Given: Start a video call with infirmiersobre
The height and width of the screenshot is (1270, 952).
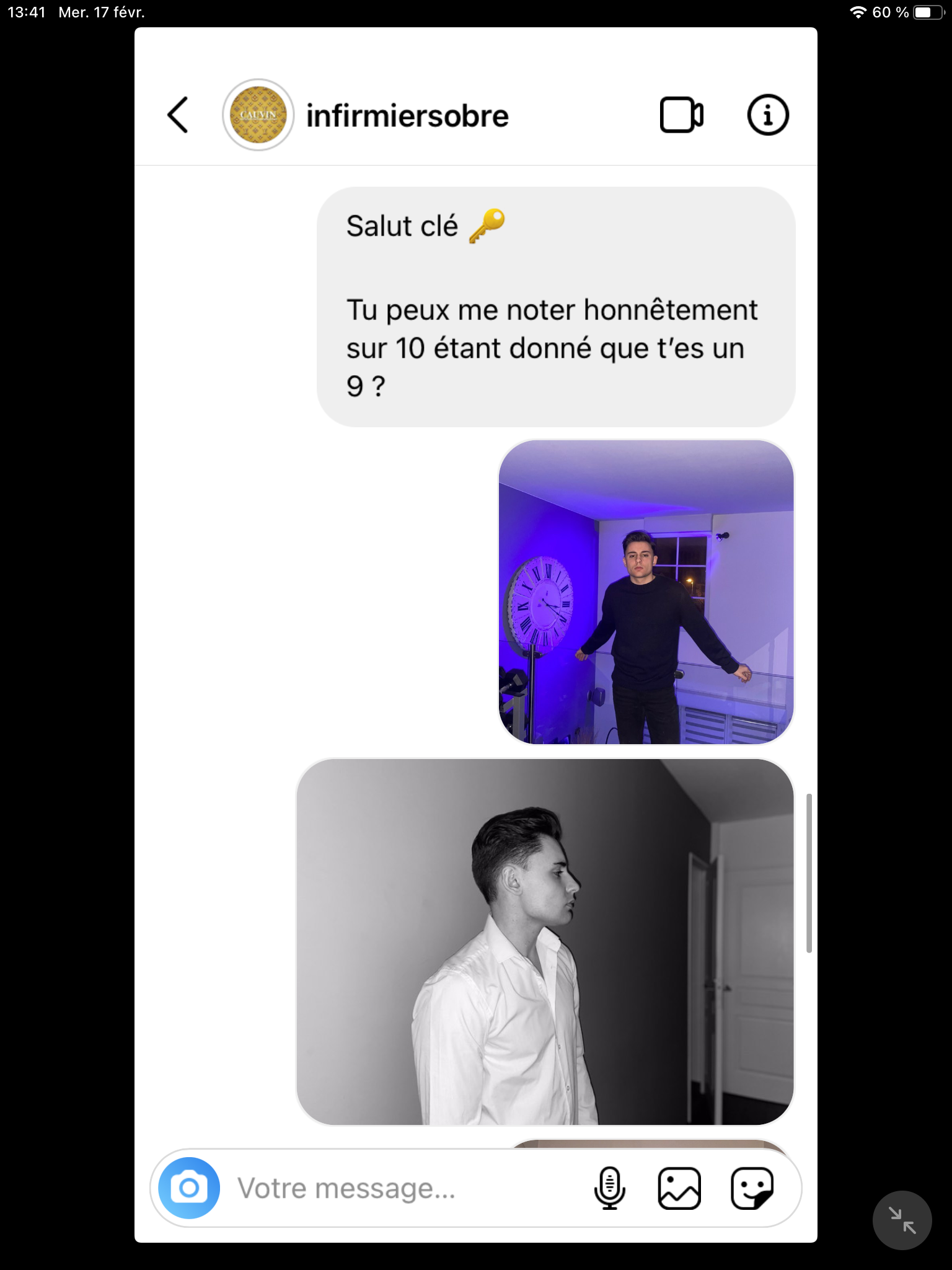Looking at the screenshot, I should [681, 115].
